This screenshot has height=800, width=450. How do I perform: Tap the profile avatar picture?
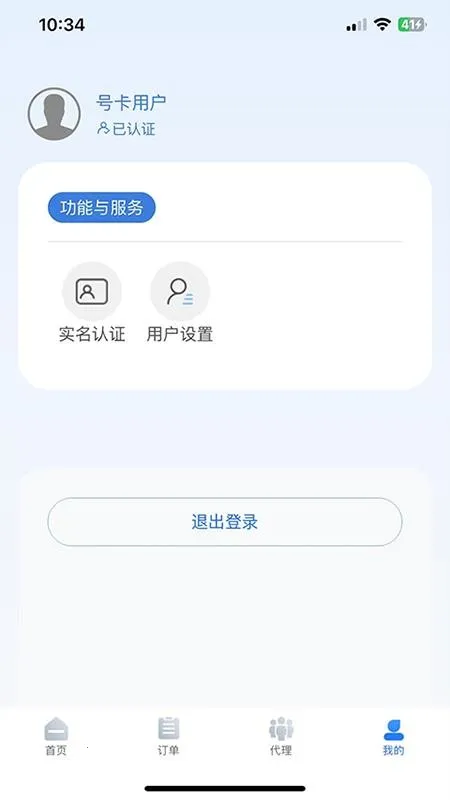[54, 114]
